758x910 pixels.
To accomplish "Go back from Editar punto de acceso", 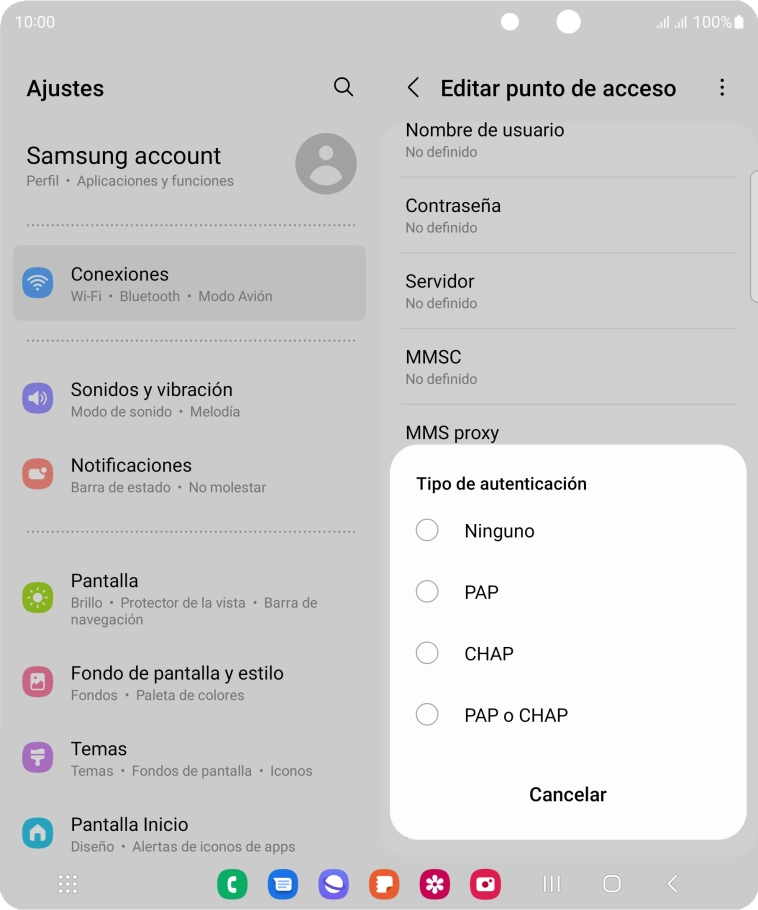I will tap(413, 88).
